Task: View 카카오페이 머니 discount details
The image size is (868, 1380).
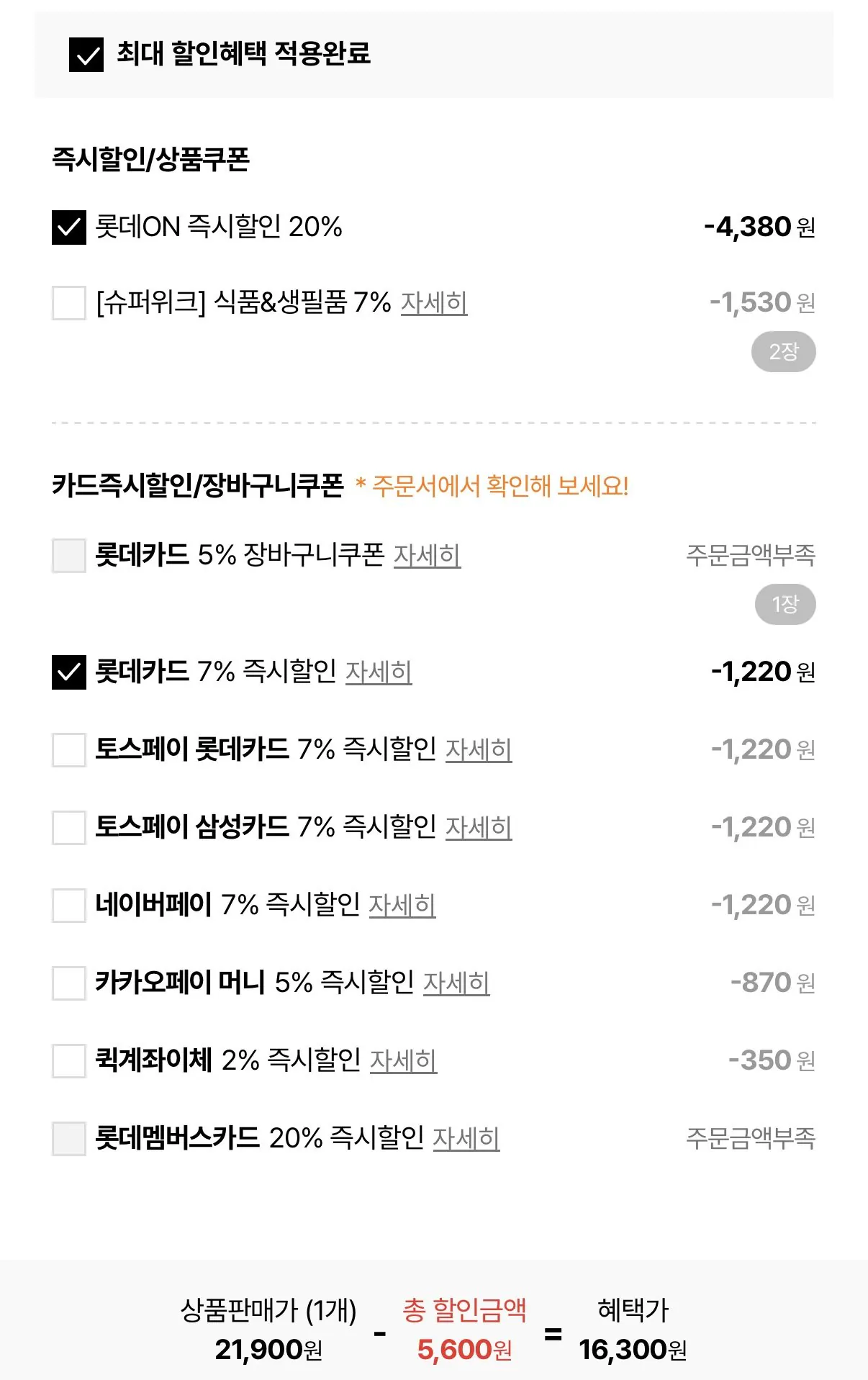Action: 457,984
